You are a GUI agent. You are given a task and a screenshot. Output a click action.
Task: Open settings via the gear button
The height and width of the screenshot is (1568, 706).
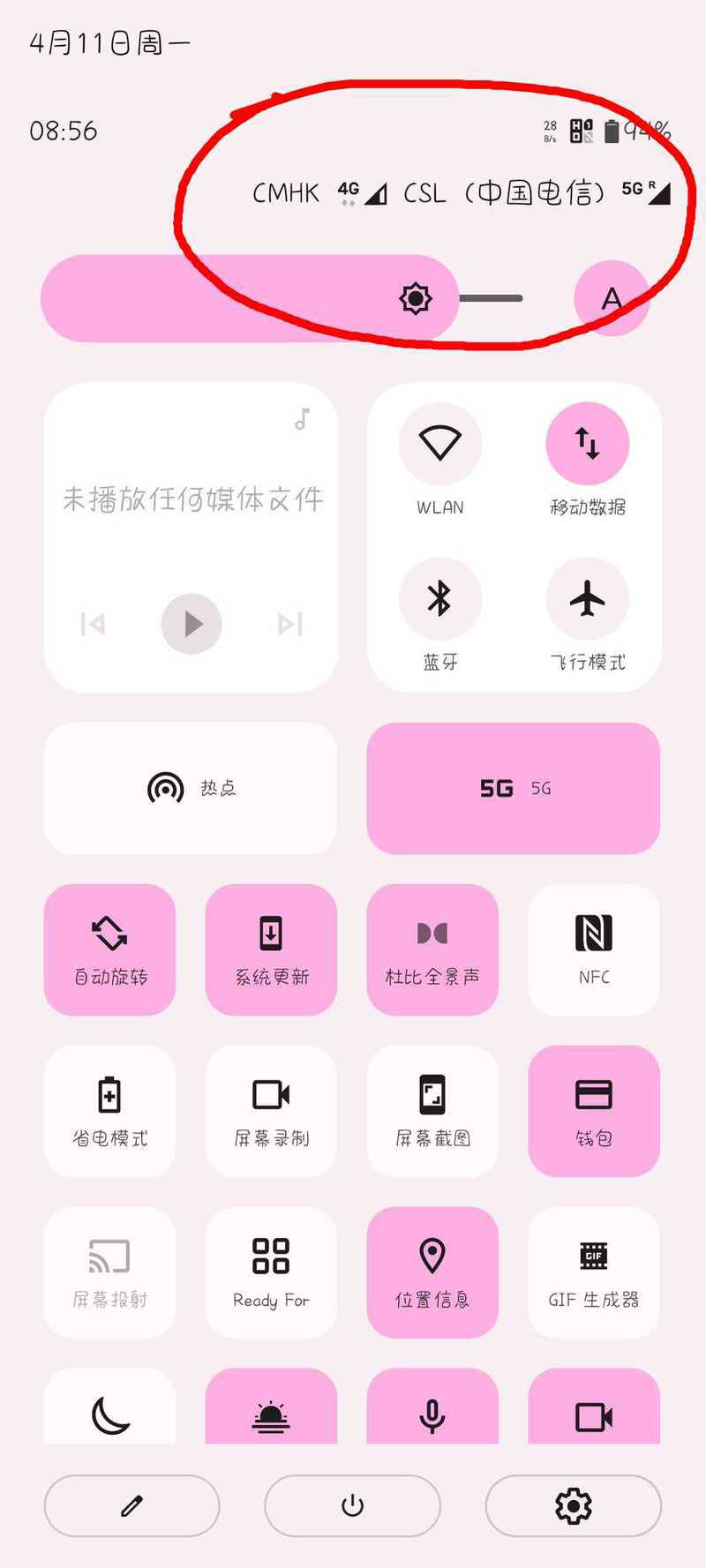[573, 1505]
